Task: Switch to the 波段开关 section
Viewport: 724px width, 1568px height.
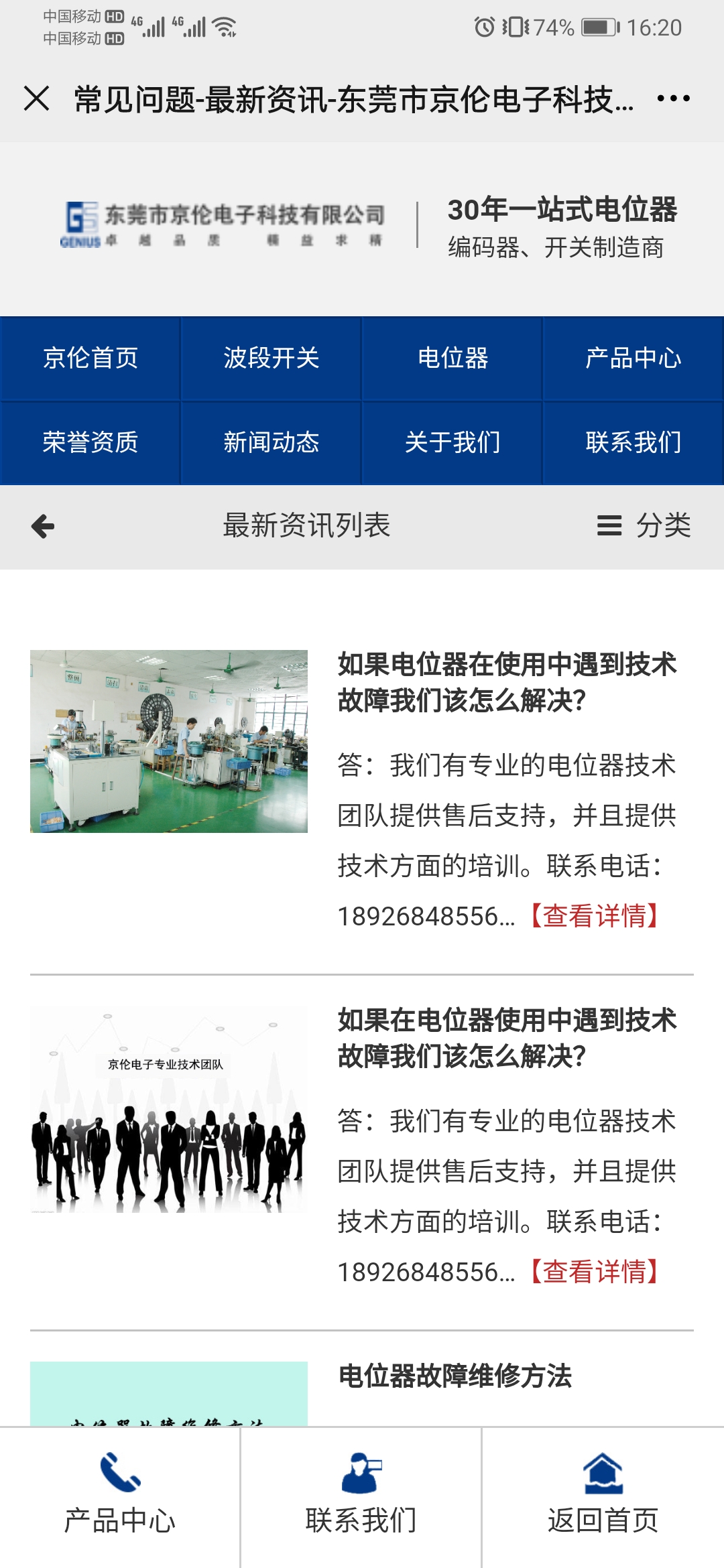Action: [x=271, y=358]
